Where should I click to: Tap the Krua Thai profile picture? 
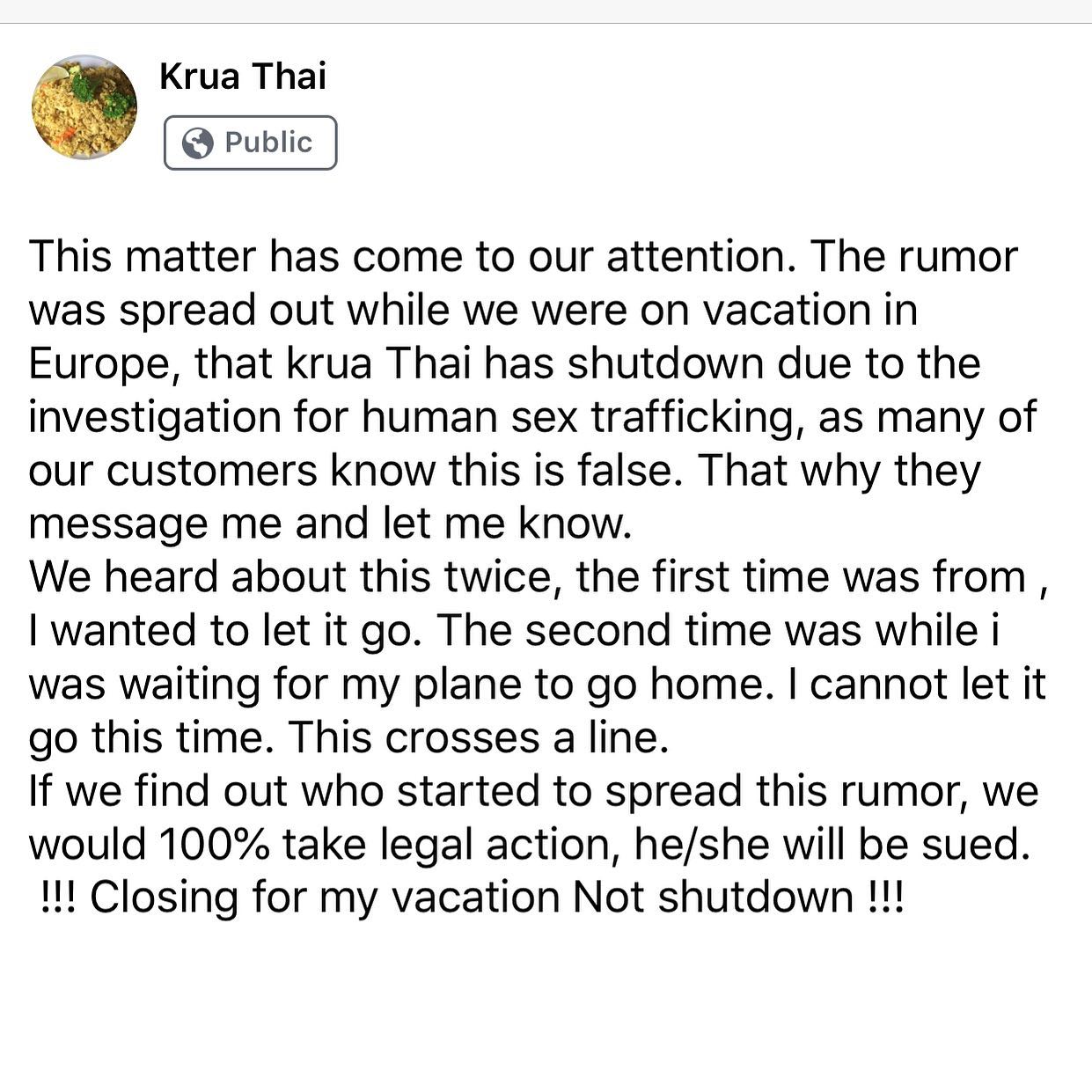point(84,106)
